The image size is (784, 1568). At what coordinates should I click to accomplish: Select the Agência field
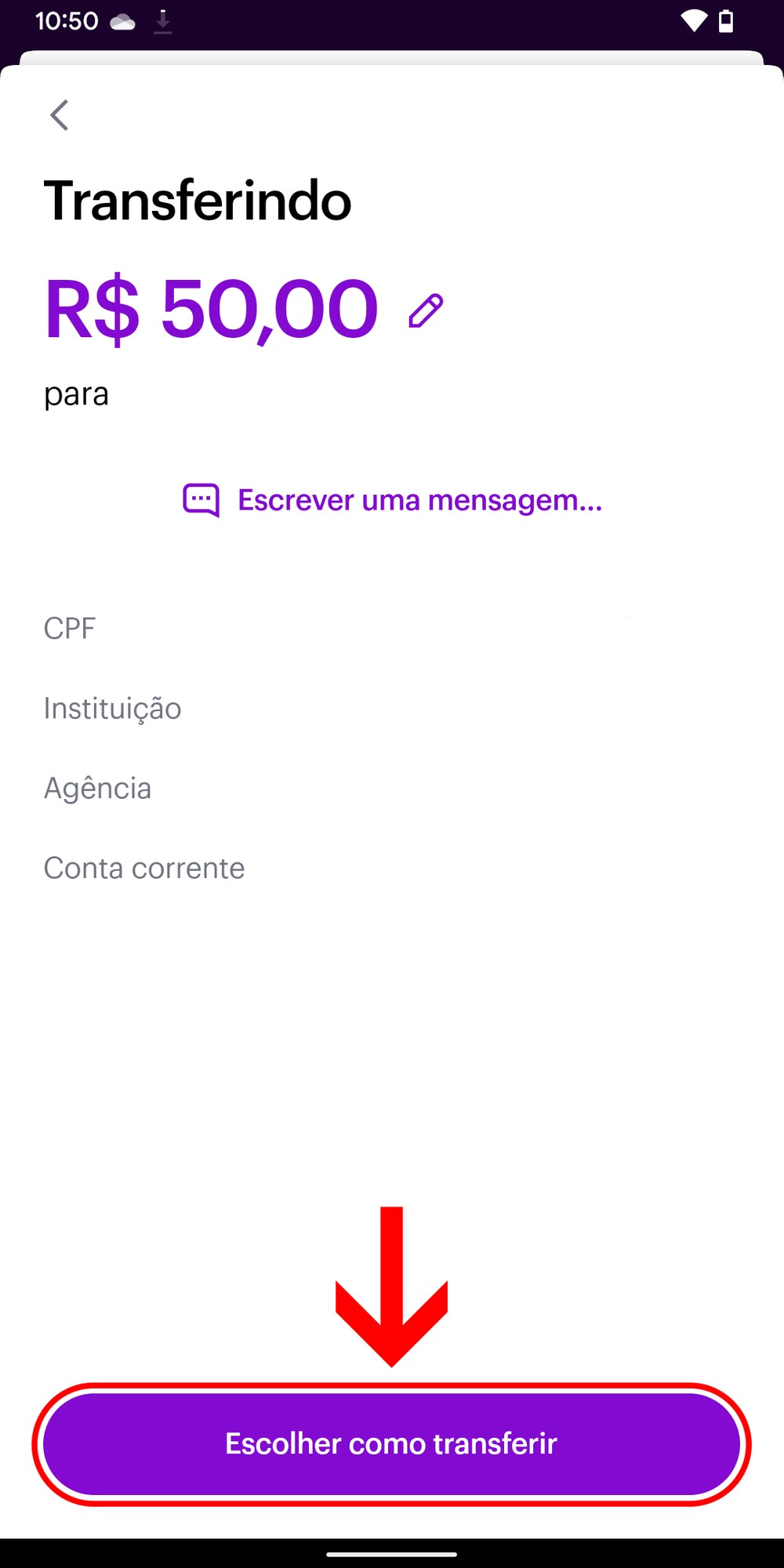point(98,788)
